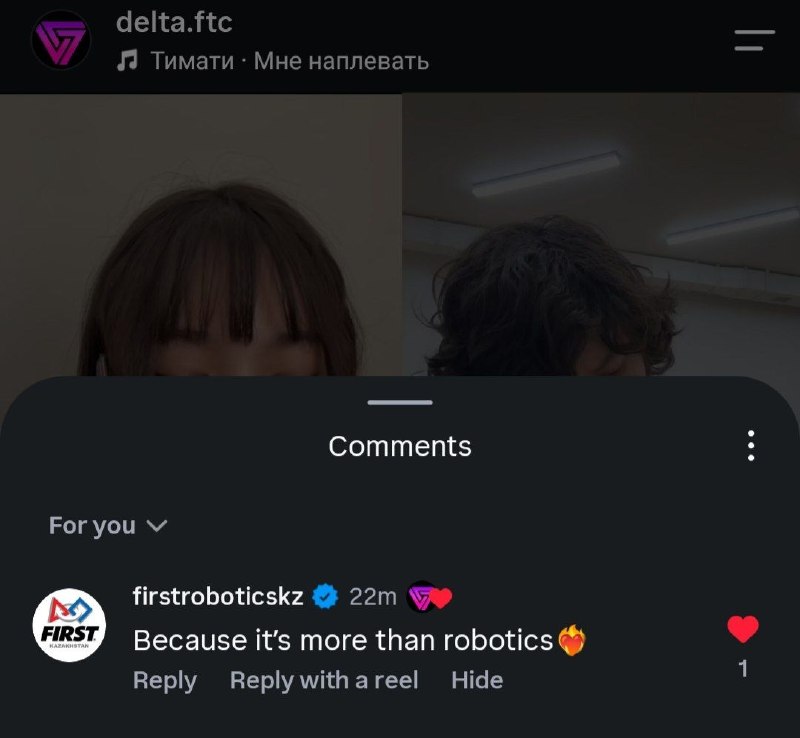Expand the For you sorting dropdown
Image resolution: width=800 pixels, height=738 pixels.
point(108,525)
